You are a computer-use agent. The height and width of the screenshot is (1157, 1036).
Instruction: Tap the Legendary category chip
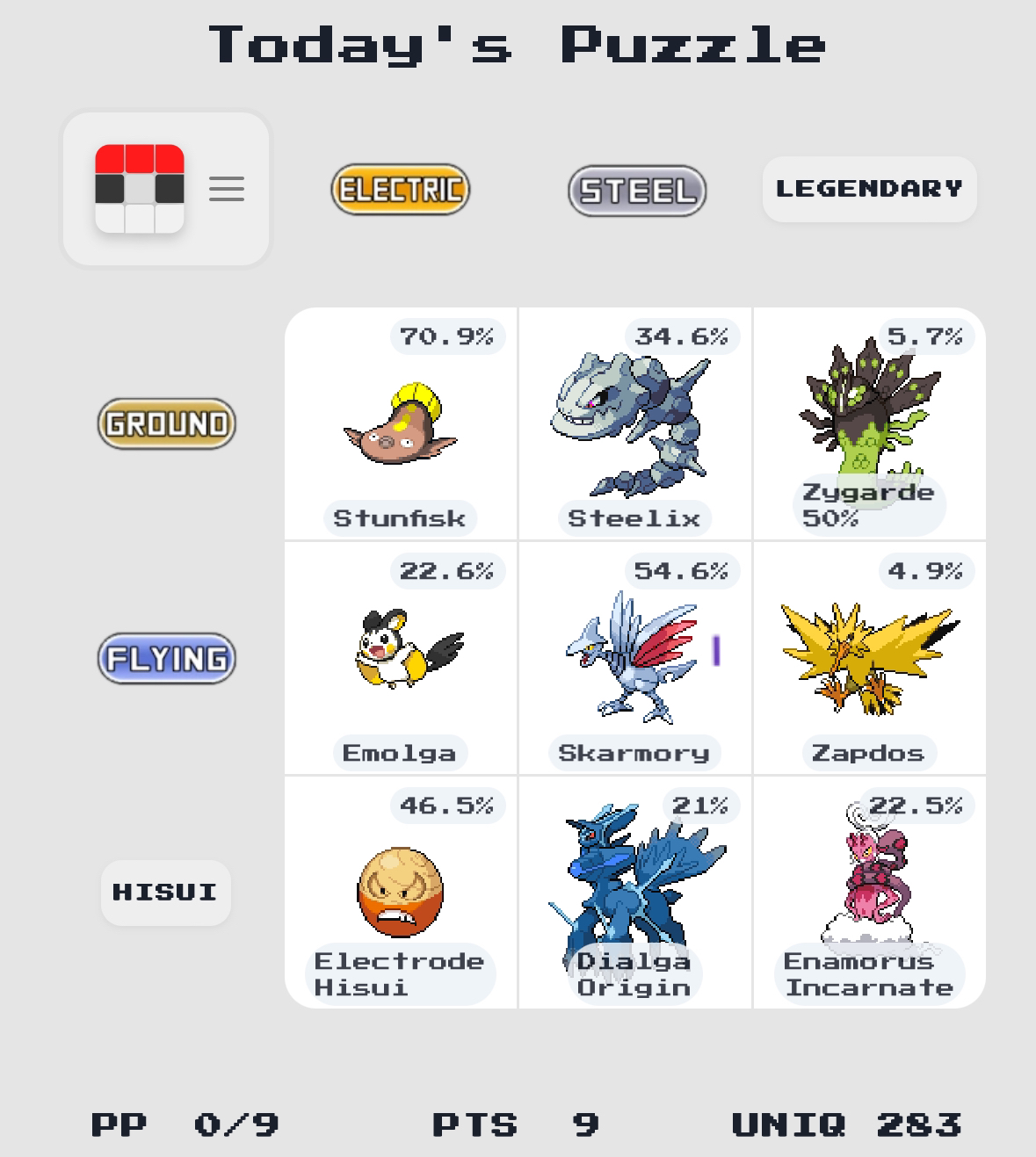(x=869, y=189)
